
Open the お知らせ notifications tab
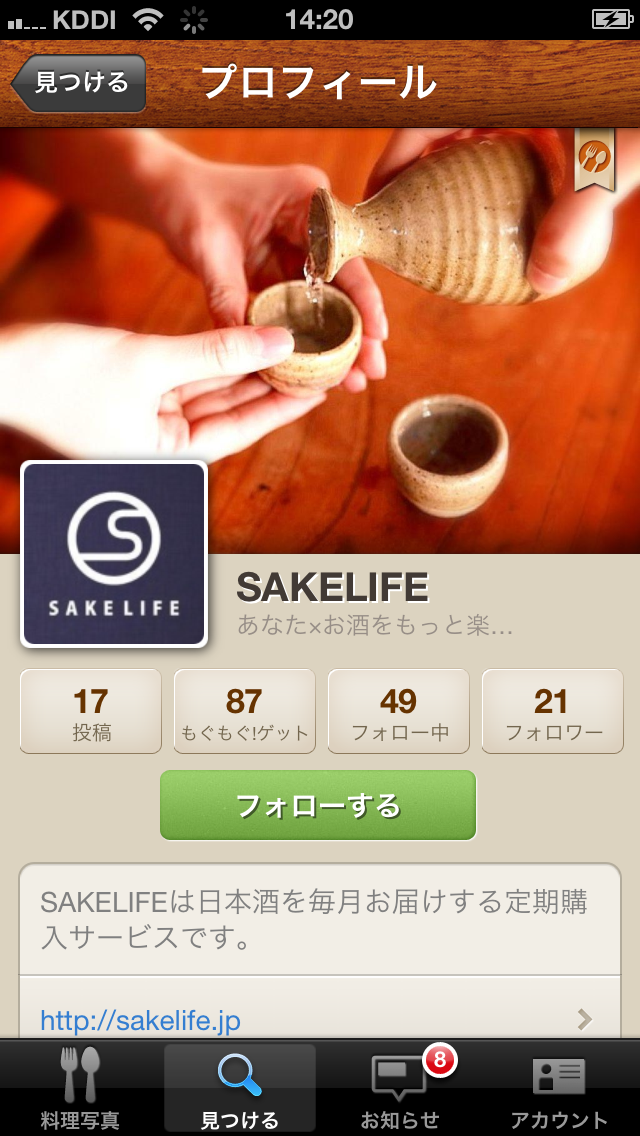(400, 1088)
